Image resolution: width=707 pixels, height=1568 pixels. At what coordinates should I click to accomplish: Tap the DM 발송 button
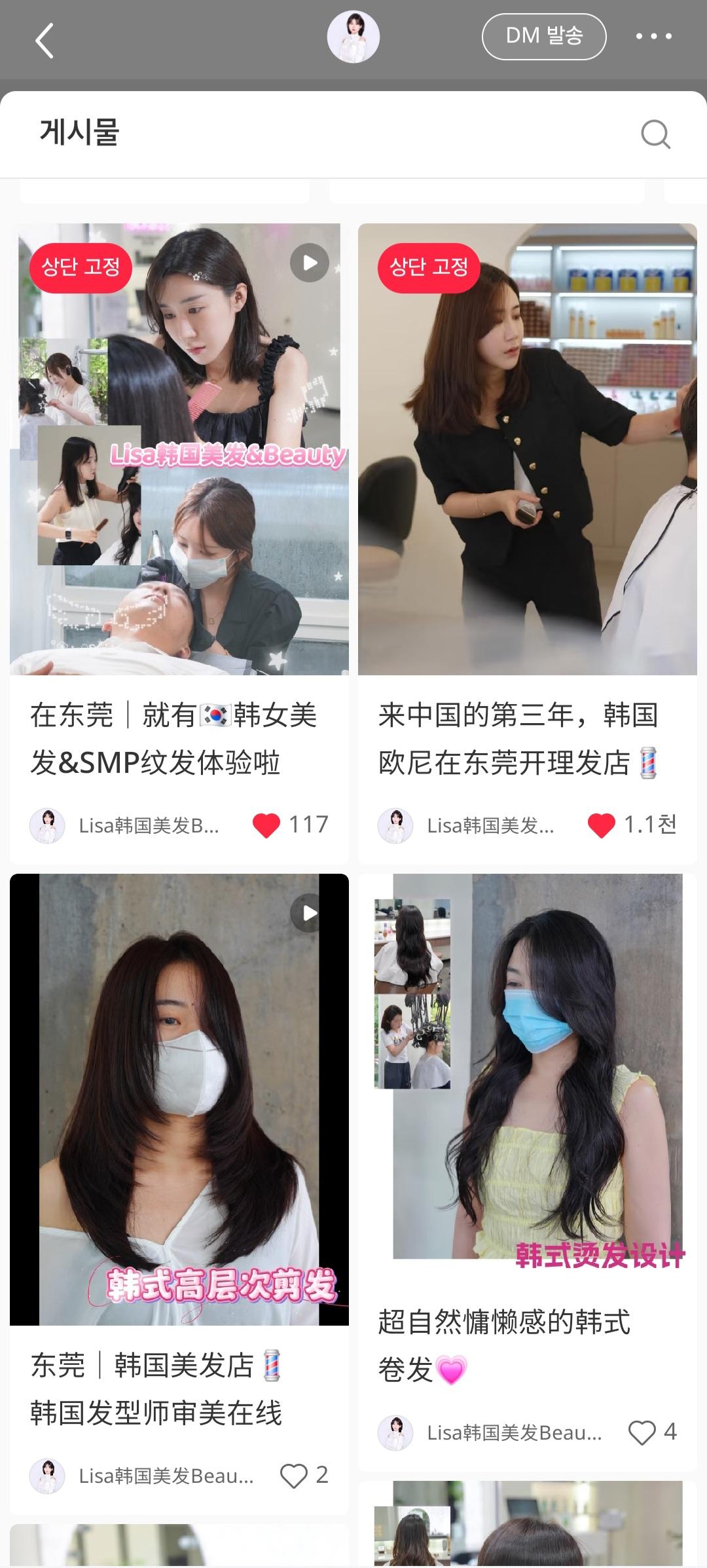tap(543, 37)
